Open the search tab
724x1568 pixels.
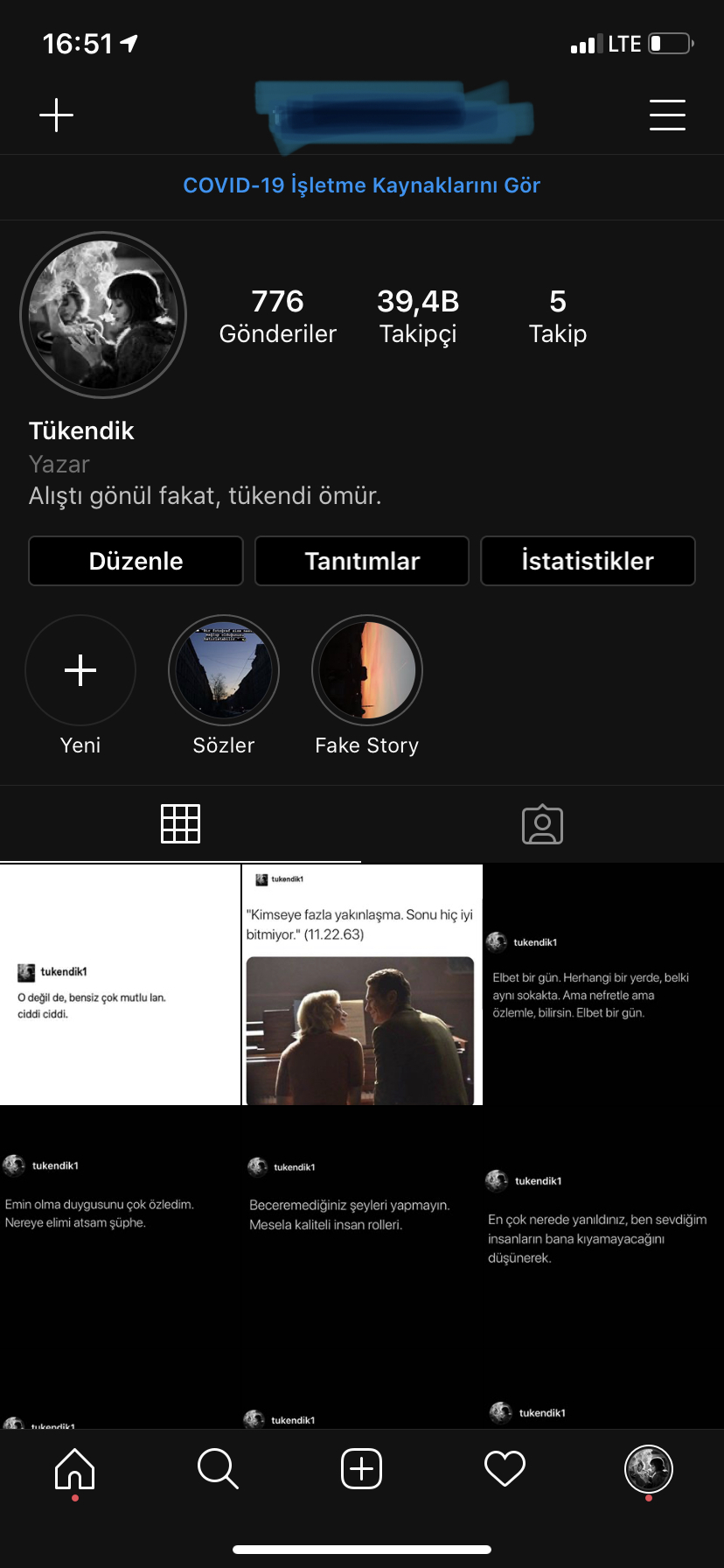click(218, 1468)
